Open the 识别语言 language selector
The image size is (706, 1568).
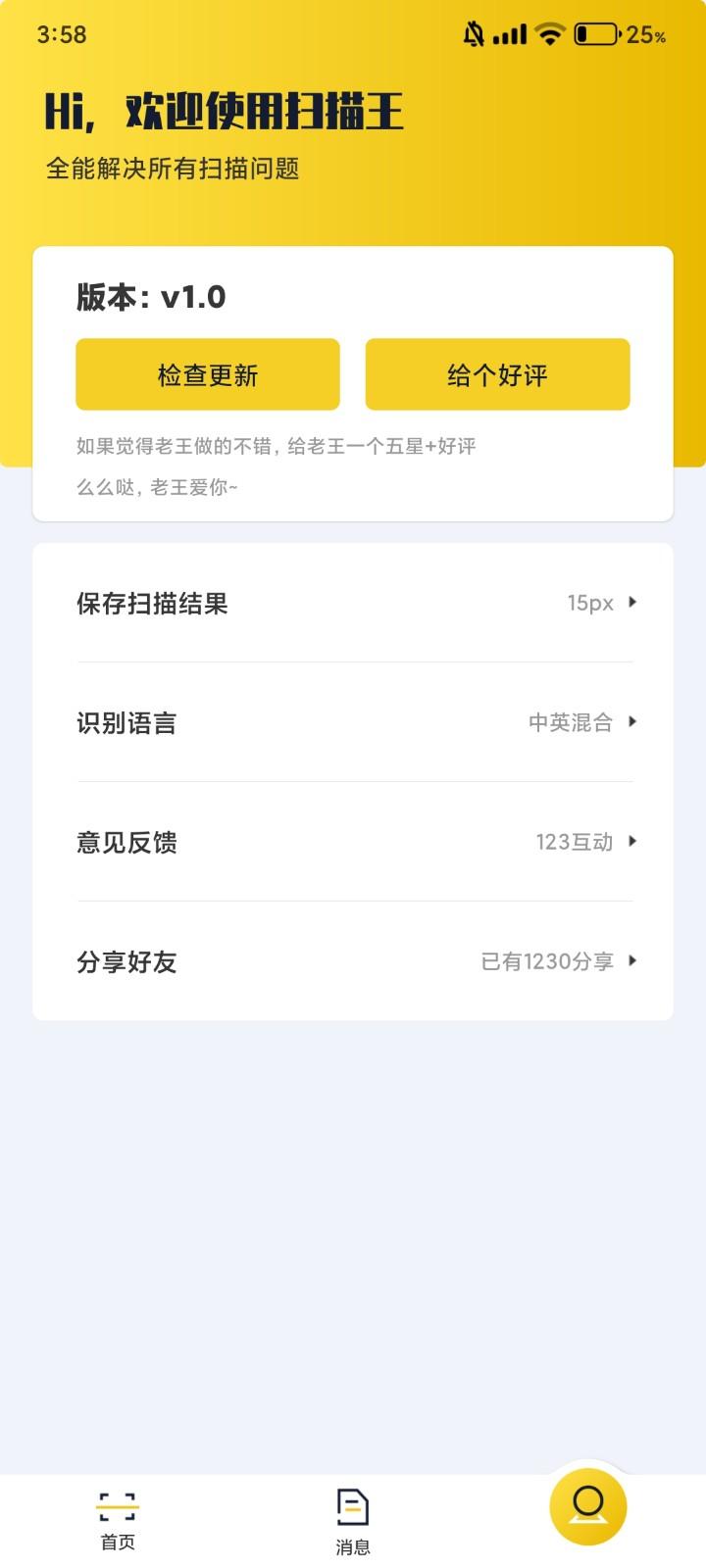[x=353, y=723]
